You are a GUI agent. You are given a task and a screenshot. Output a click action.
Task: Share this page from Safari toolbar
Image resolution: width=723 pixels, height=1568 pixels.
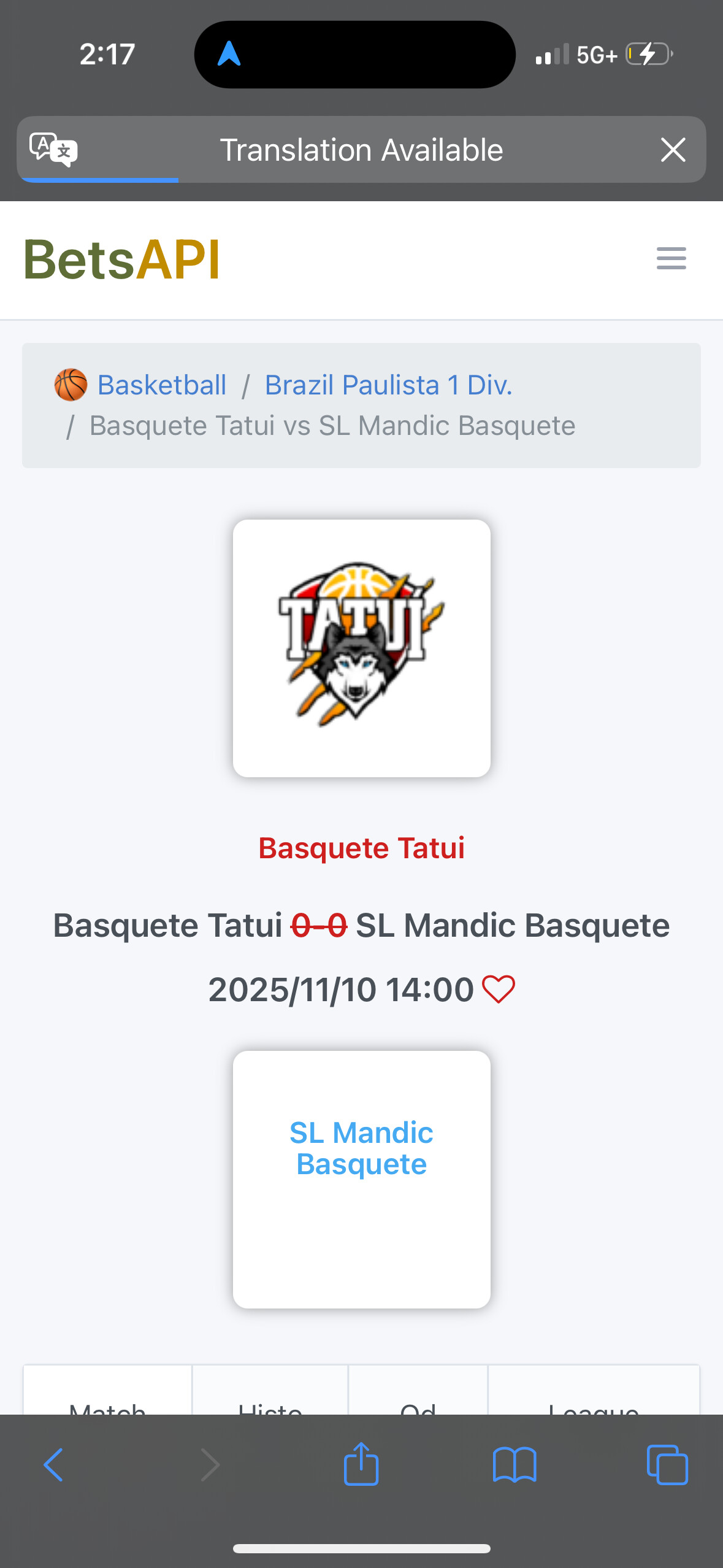tap(361, 1464)
